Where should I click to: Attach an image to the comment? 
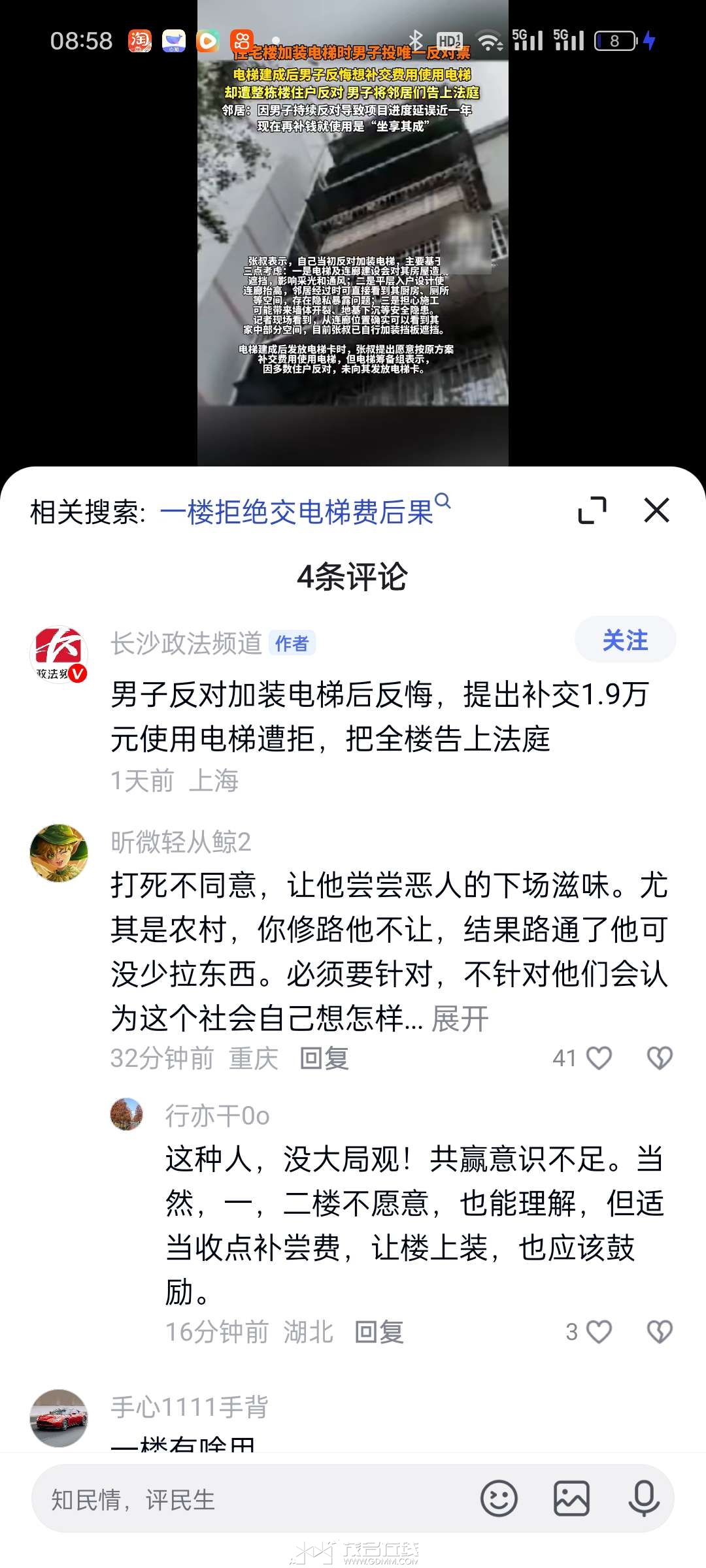[571, 1499]
